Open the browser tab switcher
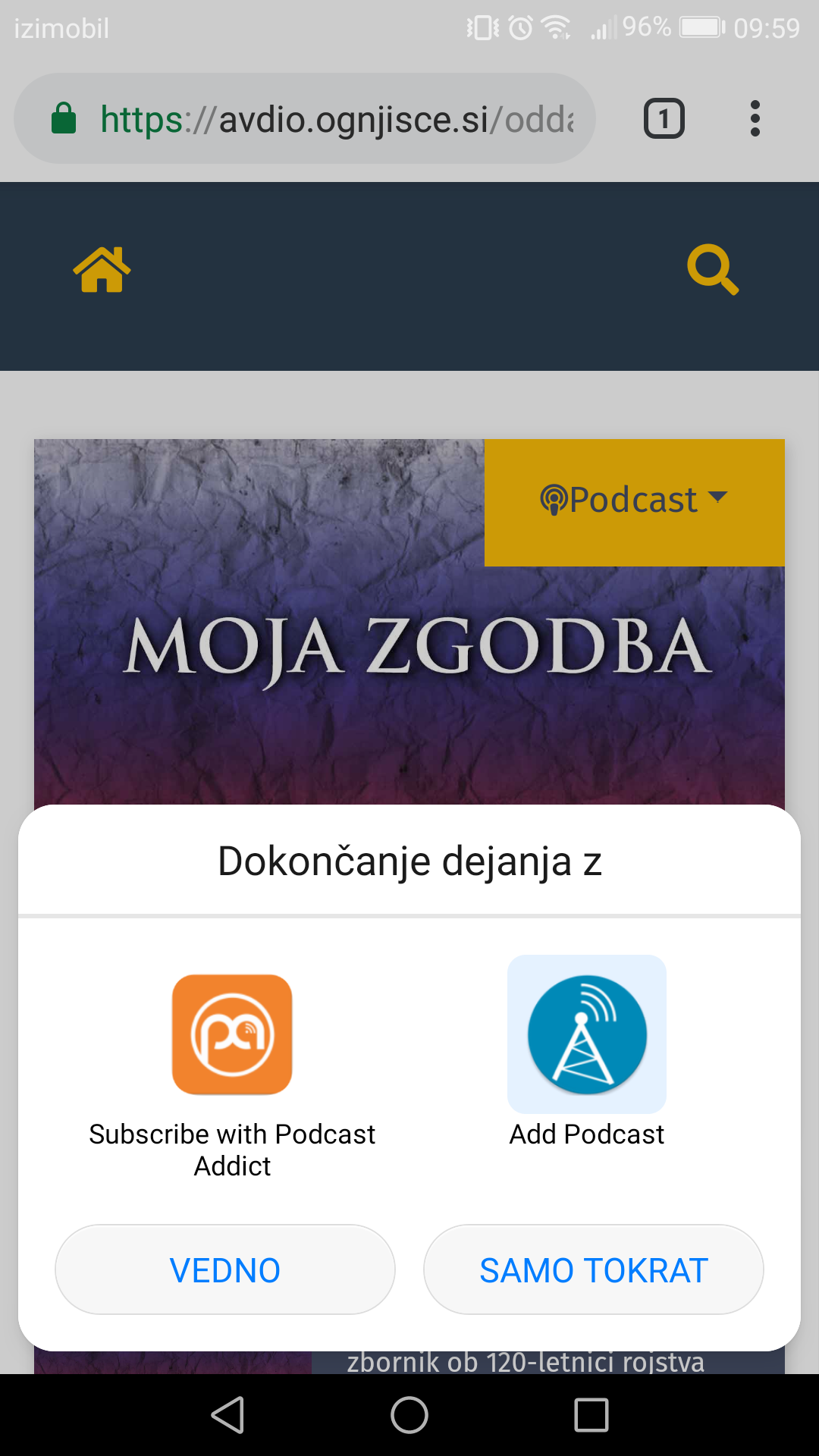Image resolution: width=819 pixels, height=1456 pixels. click(664, 118)
